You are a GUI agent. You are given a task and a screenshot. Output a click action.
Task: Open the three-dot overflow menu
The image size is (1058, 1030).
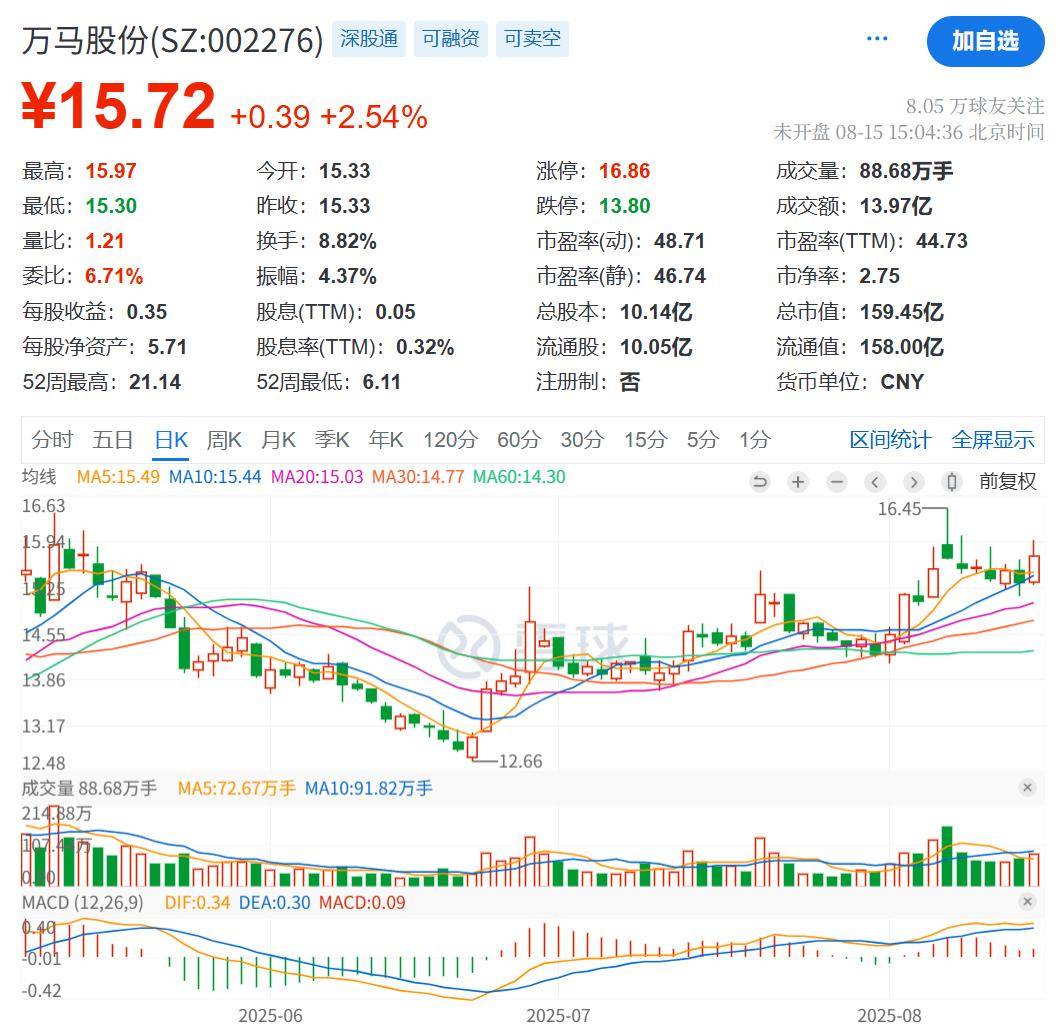click(877, 39)
